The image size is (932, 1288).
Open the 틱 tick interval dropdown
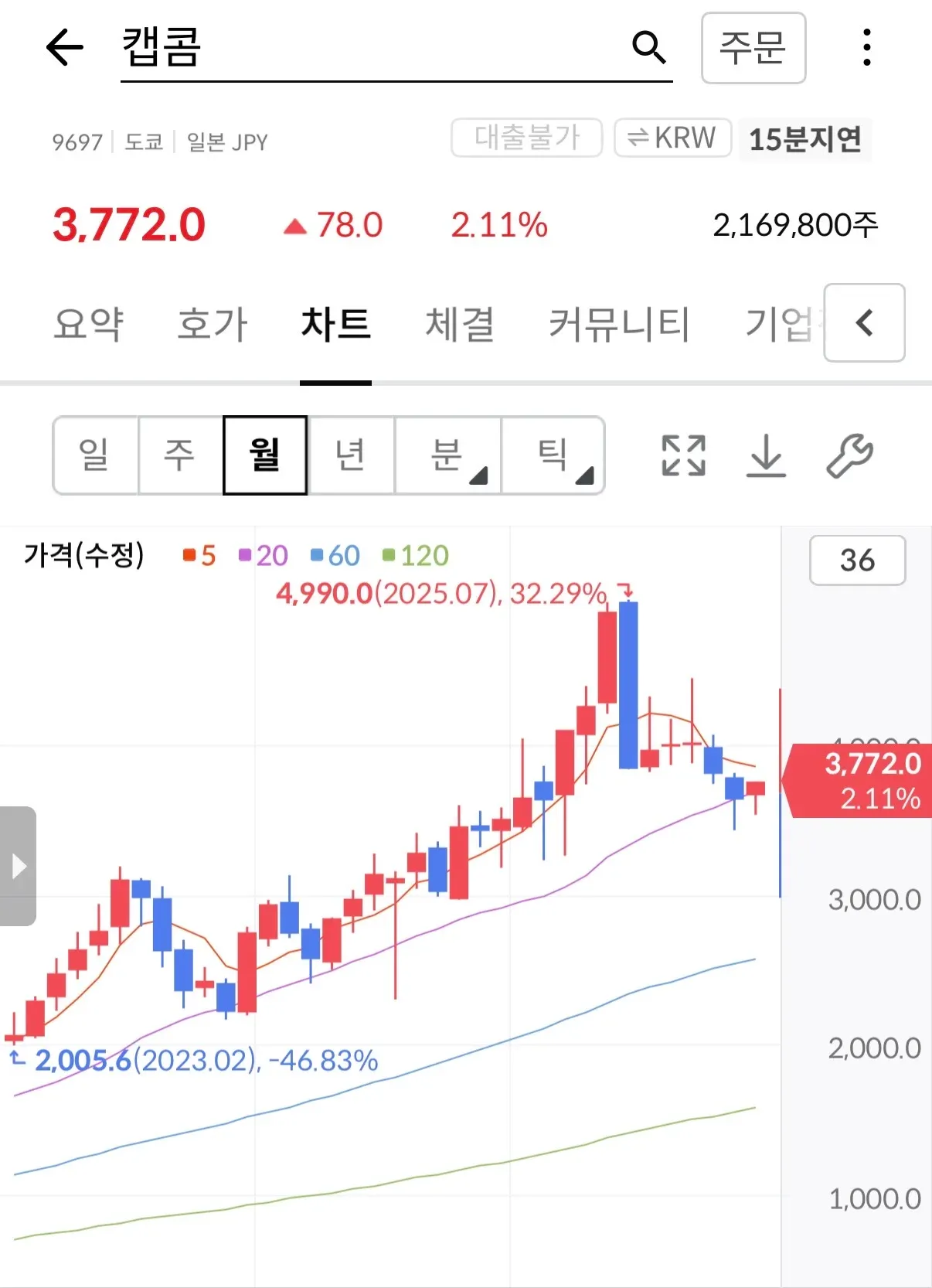(553, 455)
